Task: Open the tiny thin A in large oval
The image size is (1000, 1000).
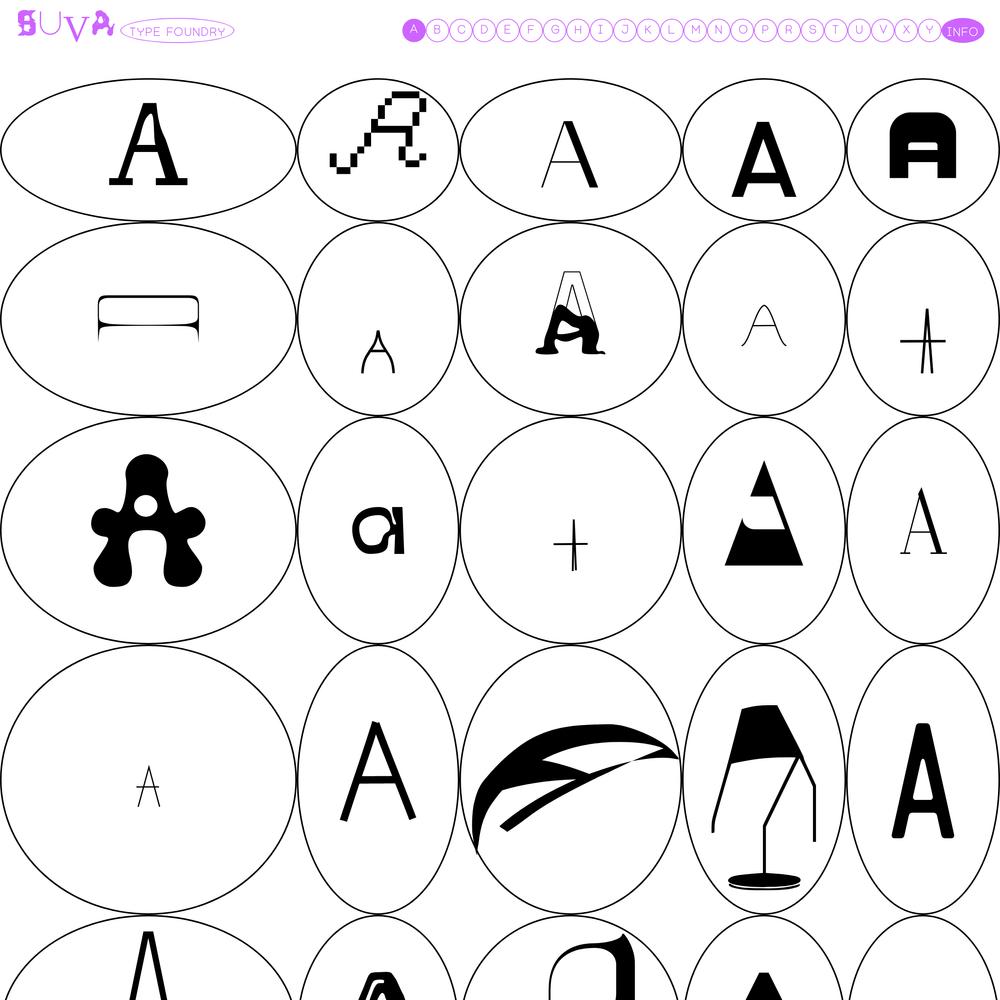Action: 148,786
